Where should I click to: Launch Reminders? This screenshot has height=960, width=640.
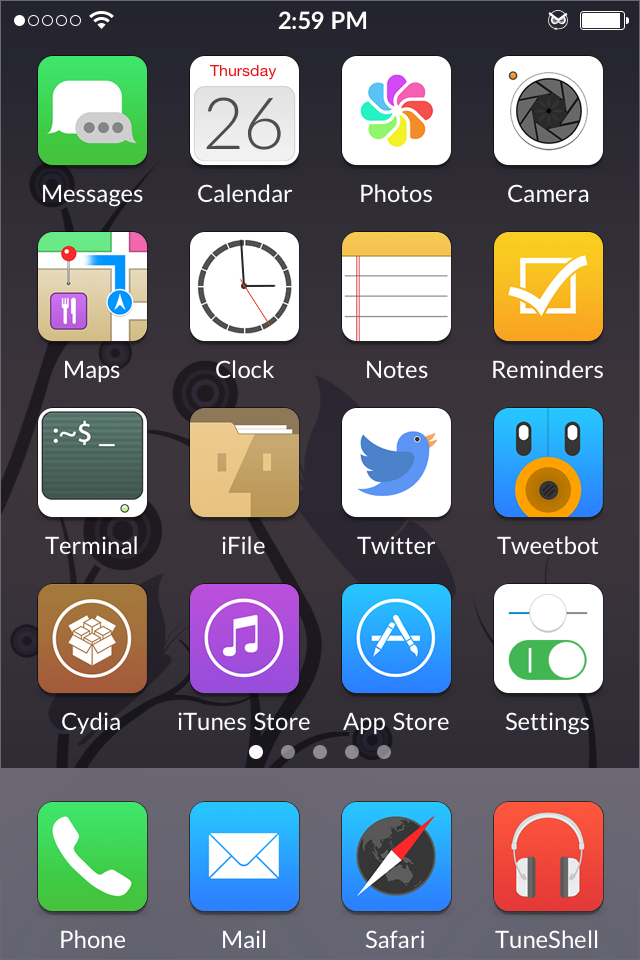[x=548, y=287]
